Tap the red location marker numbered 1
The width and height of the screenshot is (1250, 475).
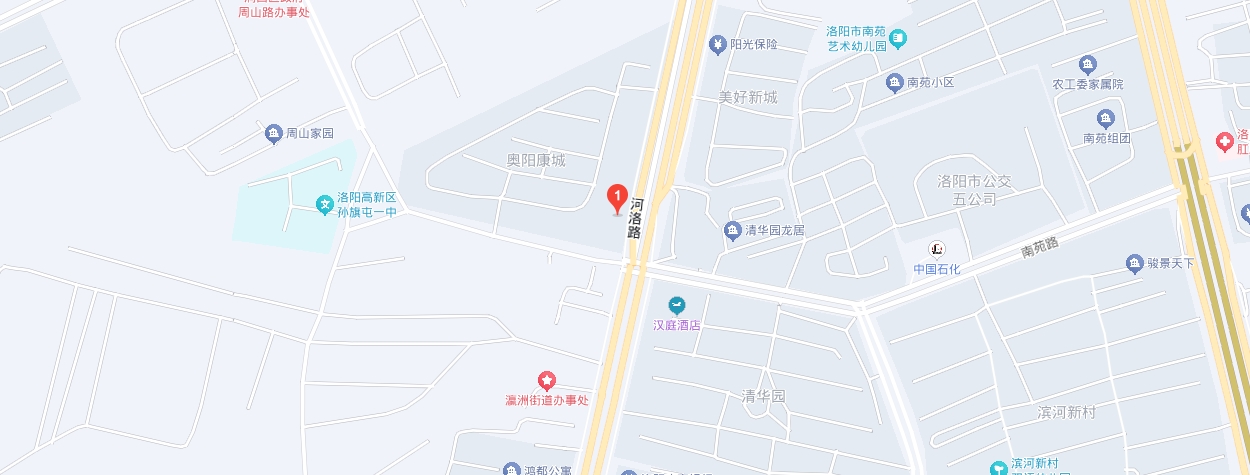pyautogui.click(x=618, y=198)
